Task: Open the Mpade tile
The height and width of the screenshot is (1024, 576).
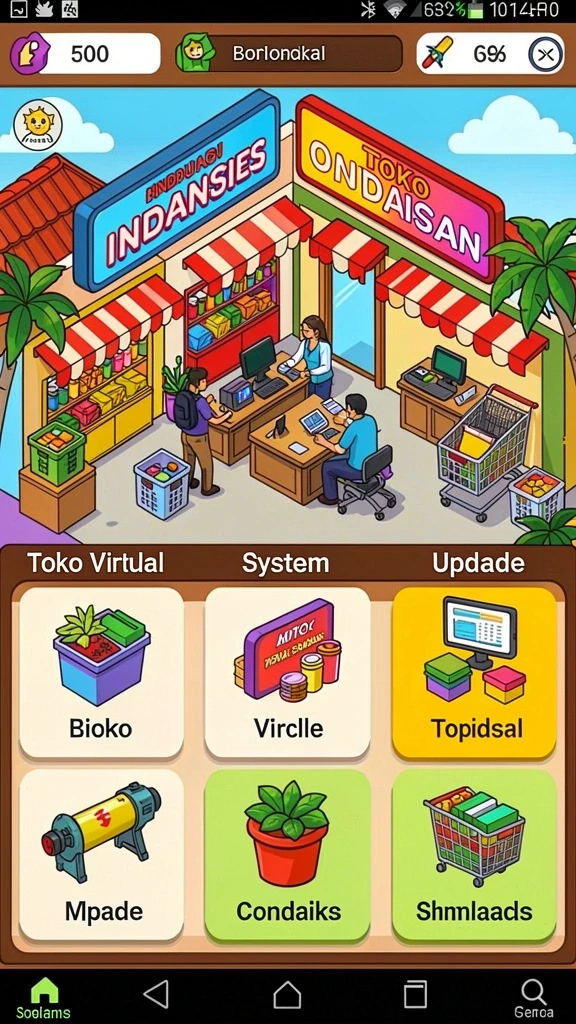Action: [101, 854]
